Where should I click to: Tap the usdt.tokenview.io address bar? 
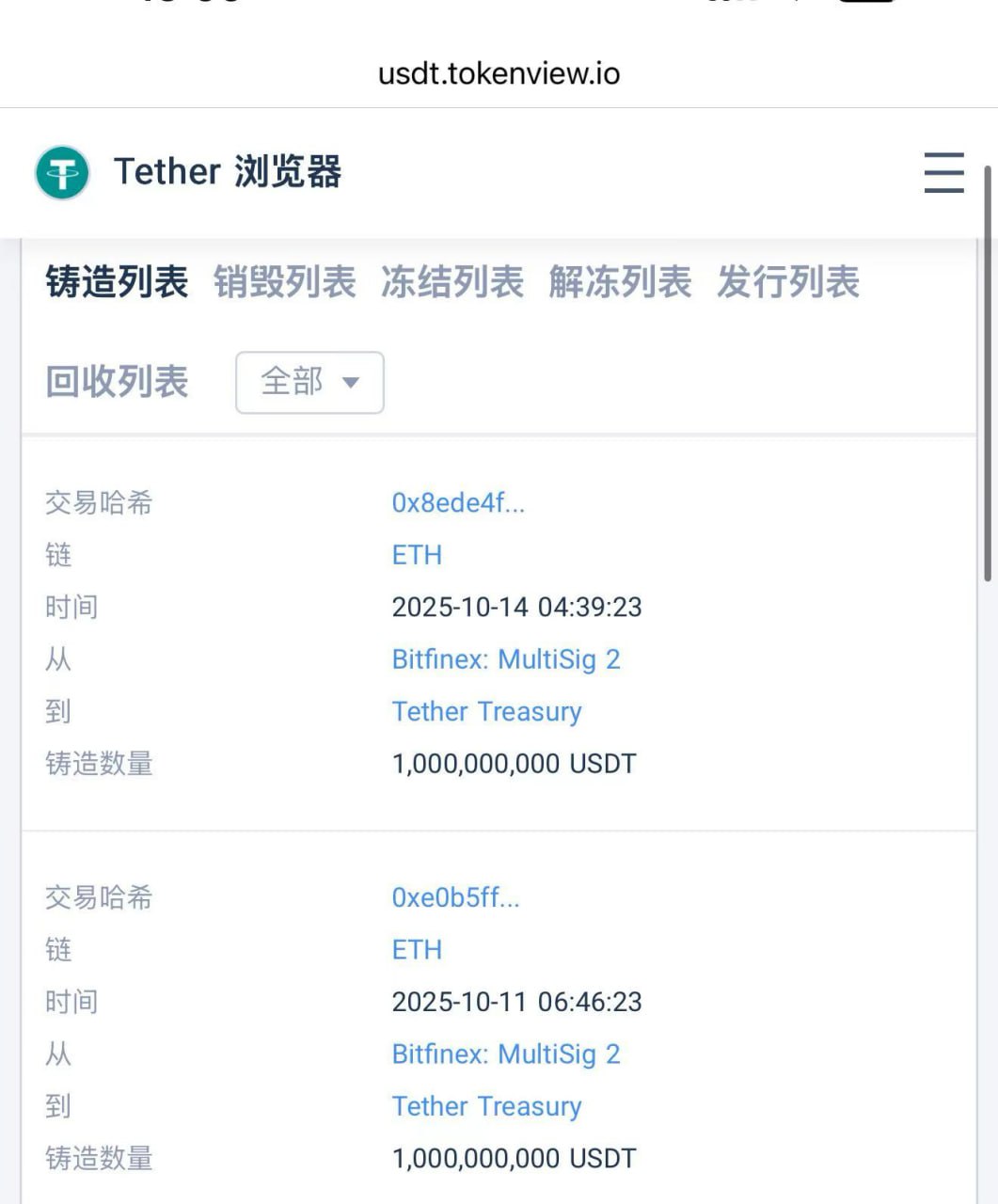click(x=499, y=73)
